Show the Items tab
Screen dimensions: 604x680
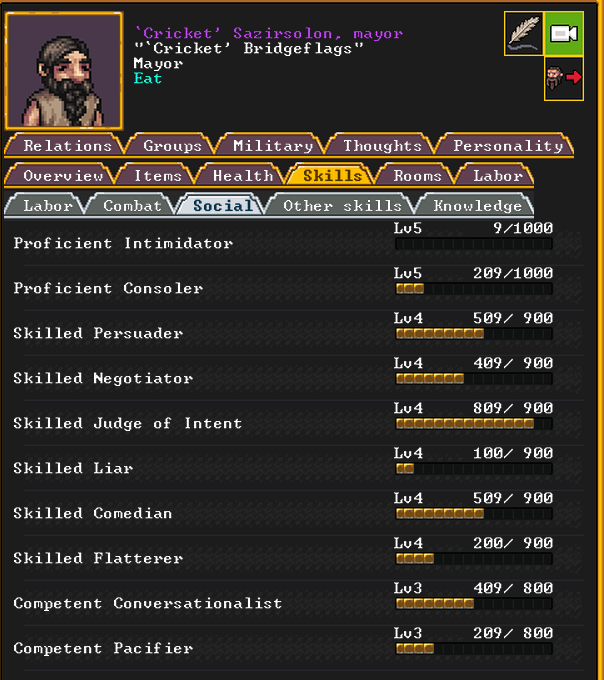pos(158,176)
